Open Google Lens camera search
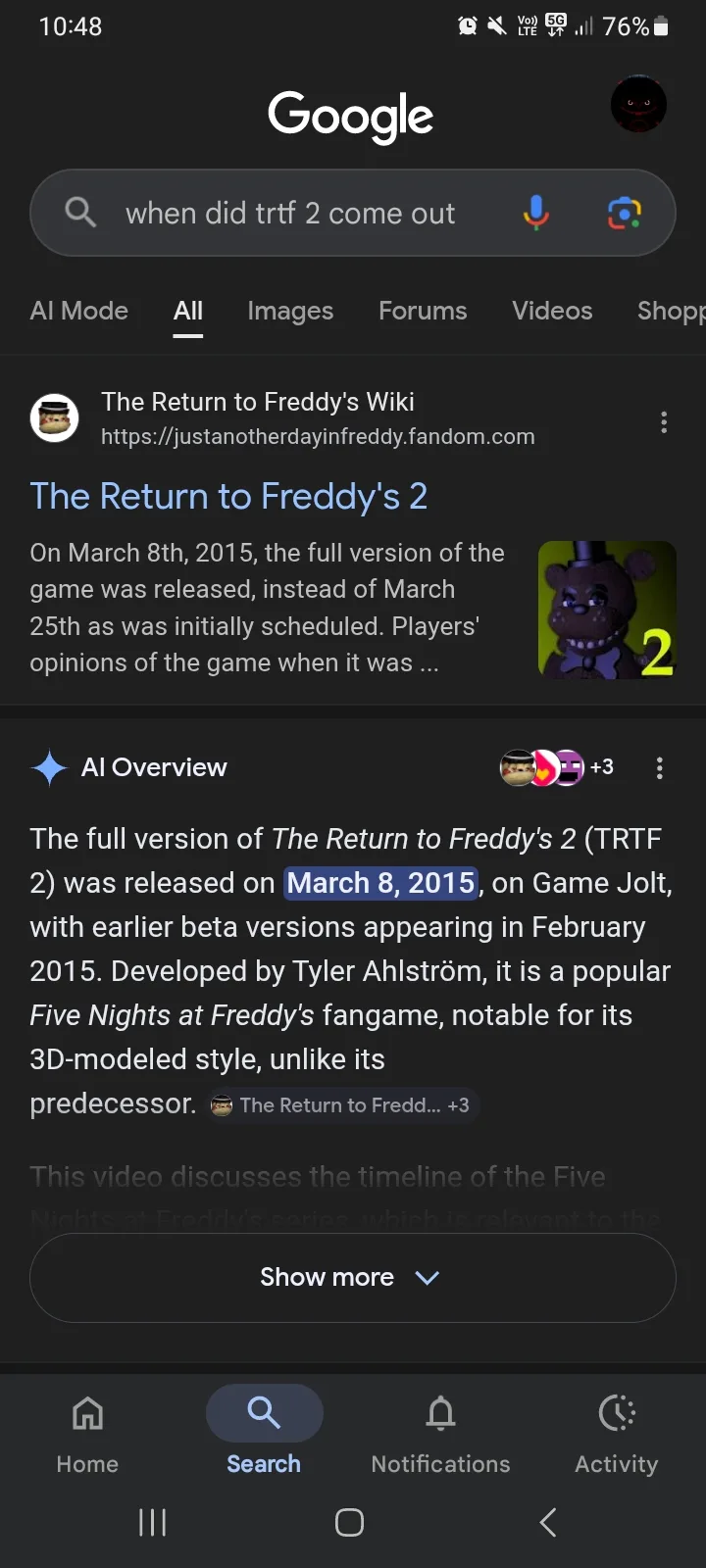The height and width of the screenshot is (1568, 706). (x=624, y=213)
